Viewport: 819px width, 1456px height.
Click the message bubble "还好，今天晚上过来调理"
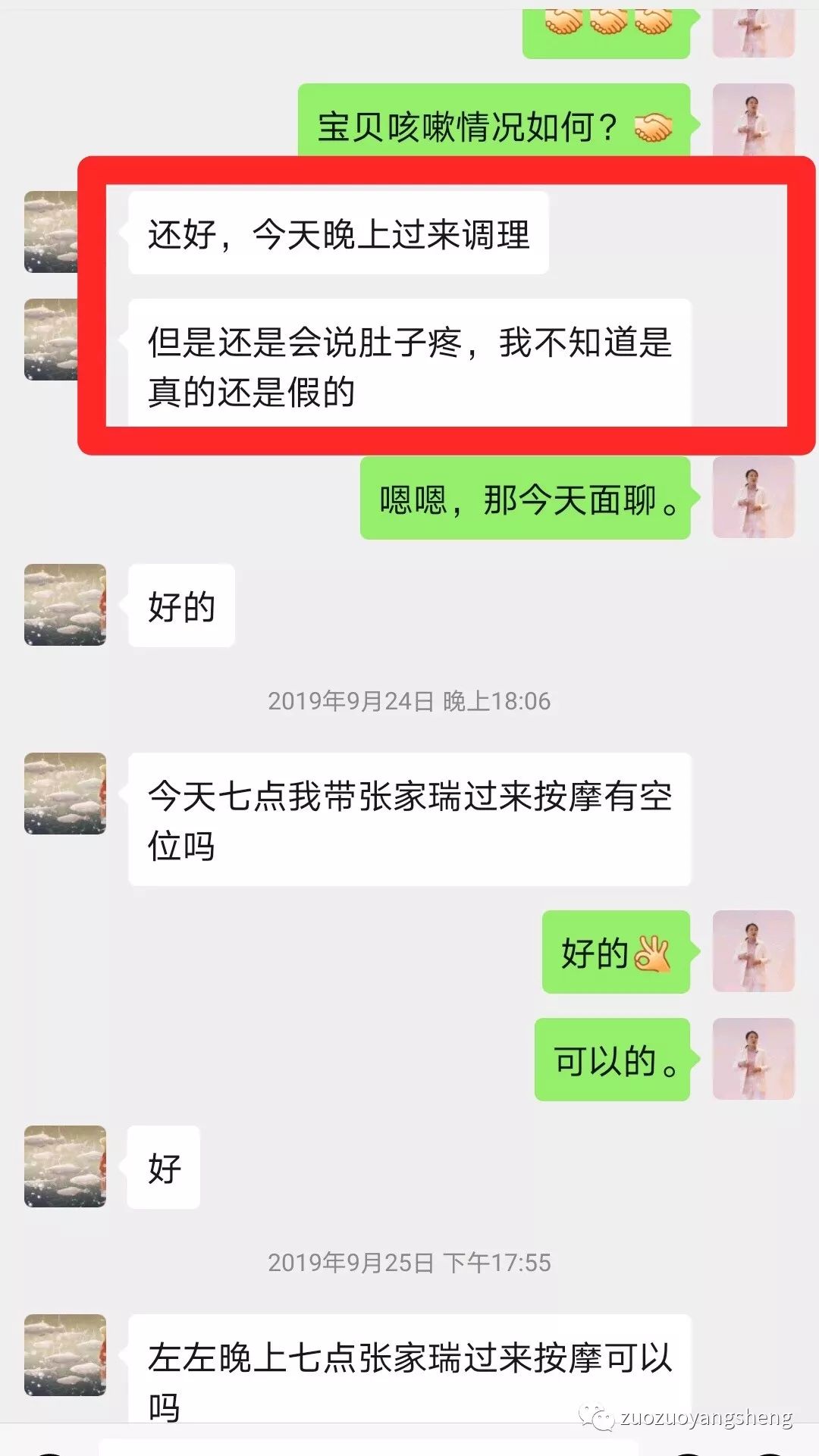(x=337, y=233)
